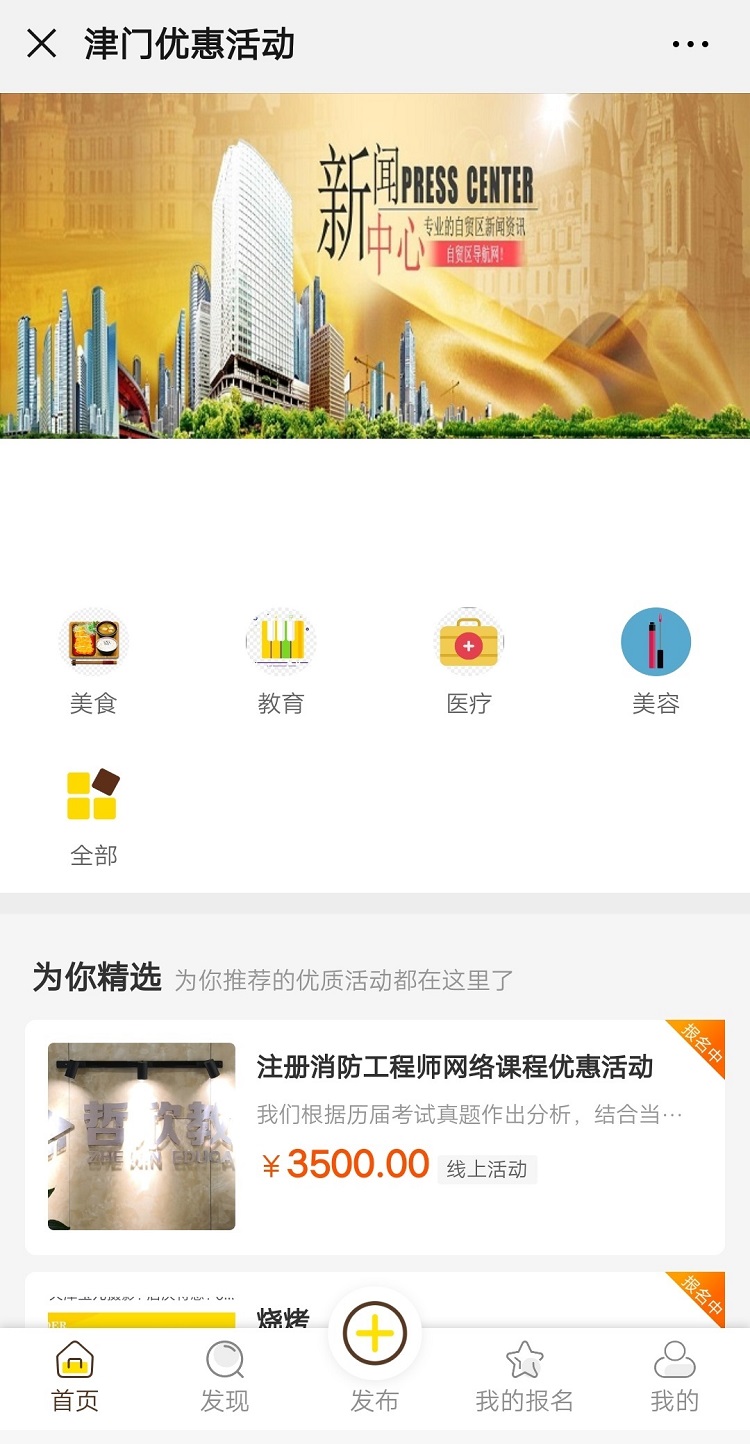
Task: Switch to the 首页 tab
Action: pyautogui.click(x=75, y=1377)
